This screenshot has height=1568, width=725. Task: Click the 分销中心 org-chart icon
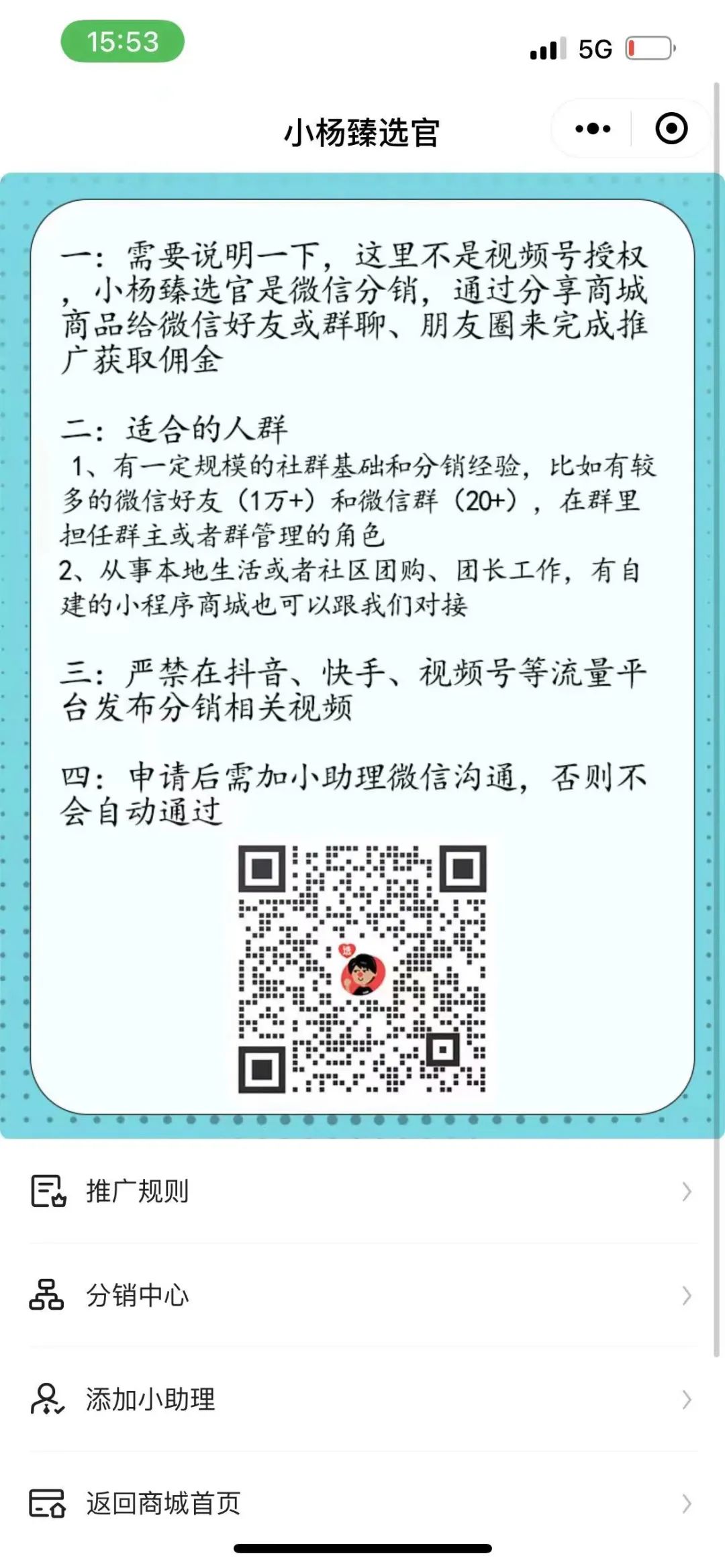click(x=48, y=1295)
